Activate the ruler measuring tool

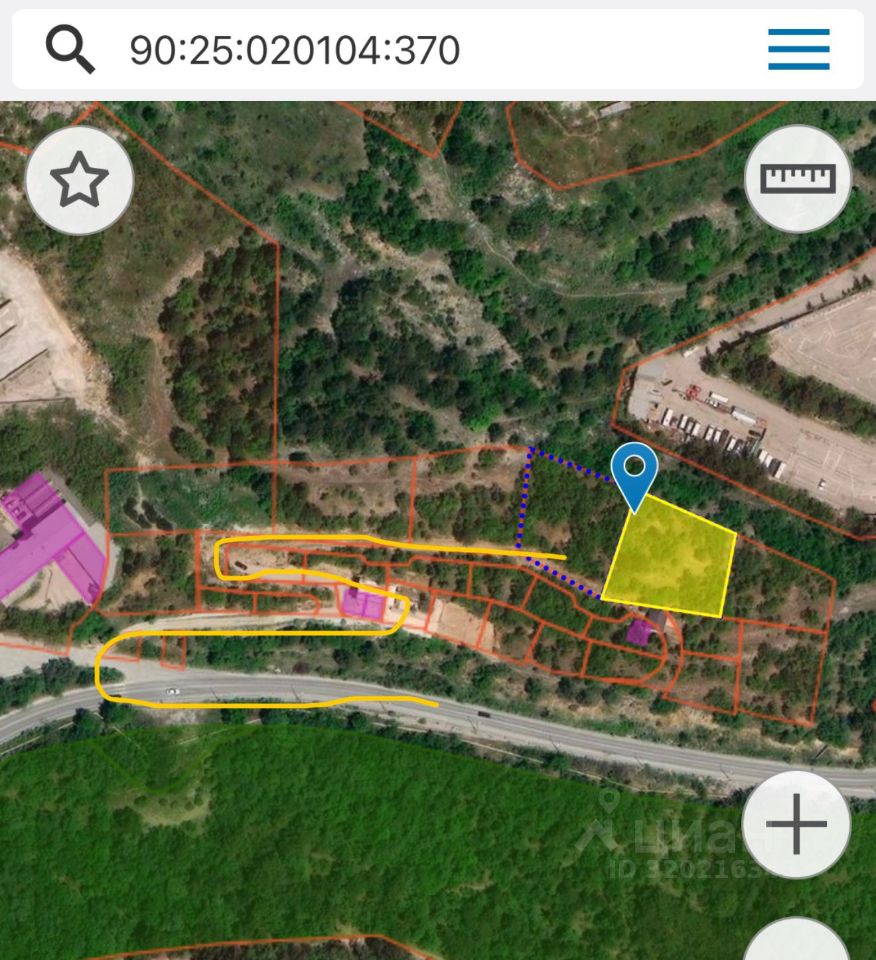[x=797, y=179]
